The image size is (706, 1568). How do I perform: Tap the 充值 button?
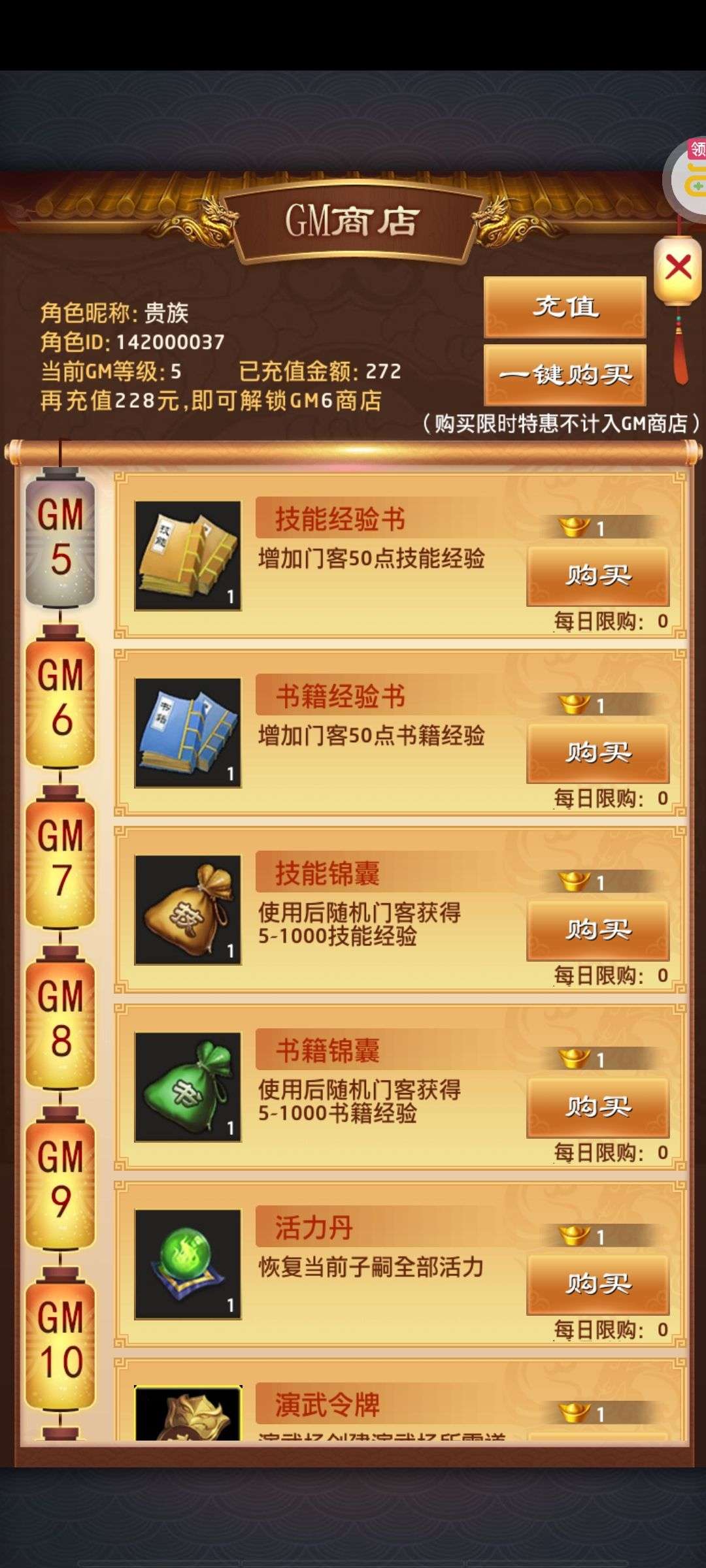pyautogui.click(x=565, y=306)
